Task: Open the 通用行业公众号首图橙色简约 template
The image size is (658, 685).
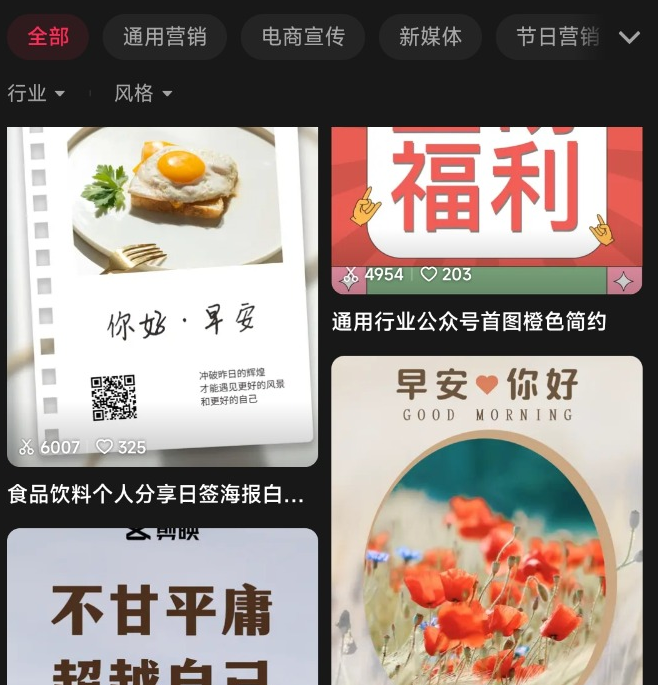Action: [486, 212]
